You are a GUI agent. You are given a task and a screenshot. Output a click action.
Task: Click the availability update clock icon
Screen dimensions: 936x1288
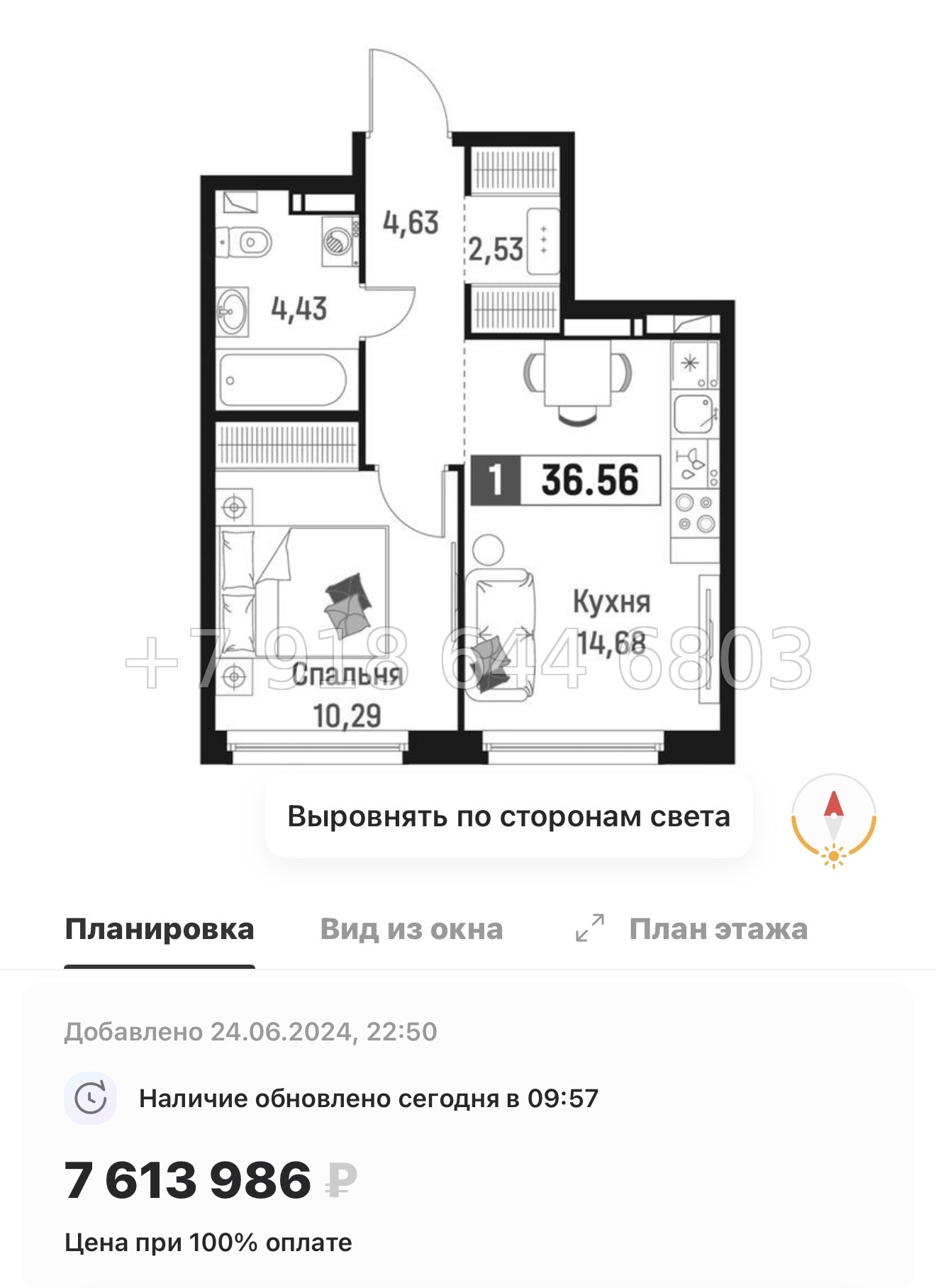pyautogui.click(x=91, y=1098)
